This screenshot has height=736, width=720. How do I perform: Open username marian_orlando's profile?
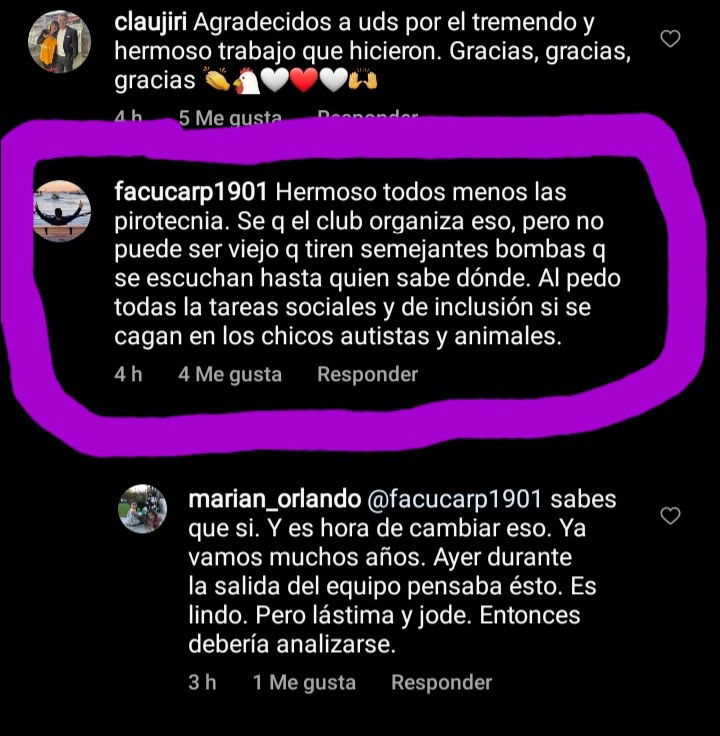coord(274,498)
